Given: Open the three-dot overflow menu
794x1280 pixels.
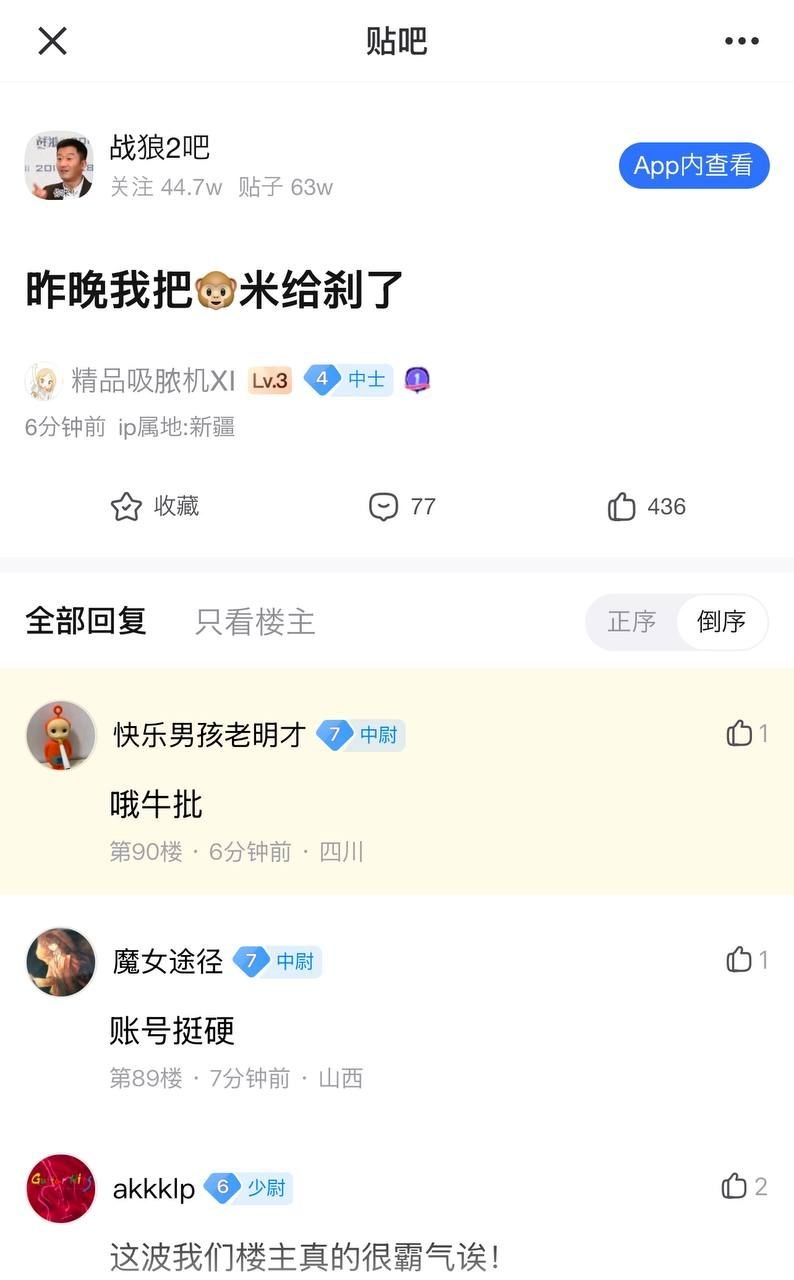Looking at the screenshot, I should pyautogui.click(x=741, y=41).
